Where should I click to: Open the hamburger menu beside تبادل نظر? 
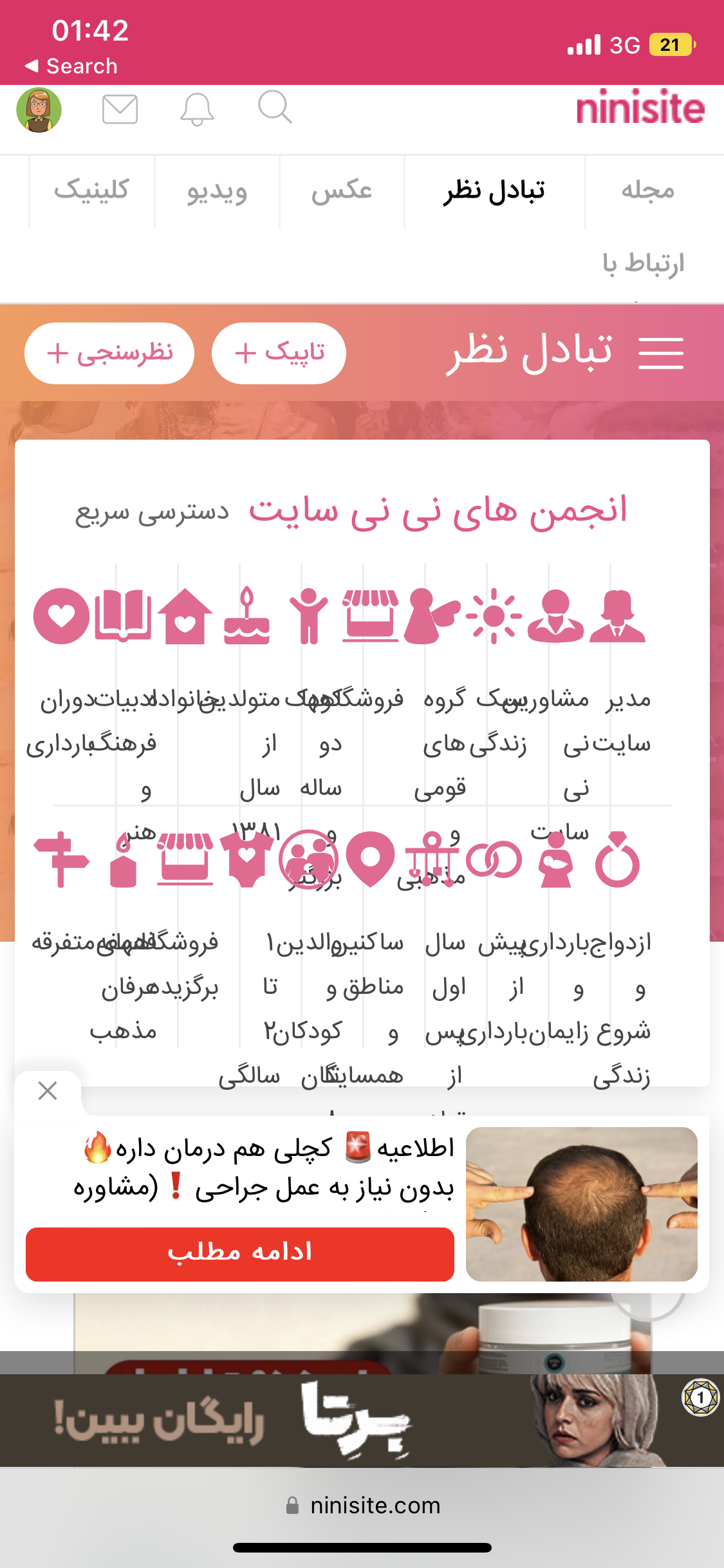point(660,353)
